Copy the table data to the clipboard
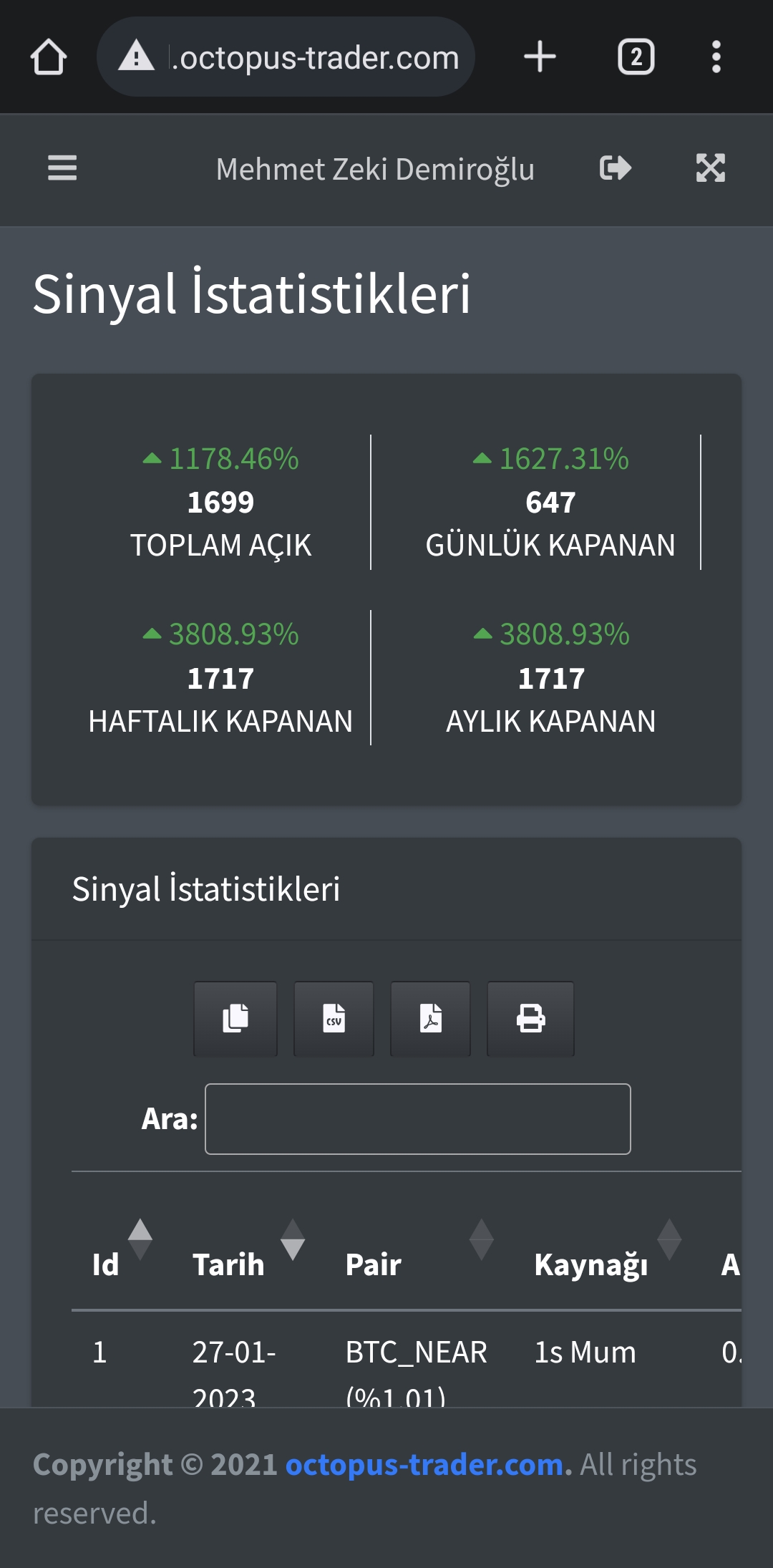Viewport: 773px width, 1568px height. (x=235, y=1018)
